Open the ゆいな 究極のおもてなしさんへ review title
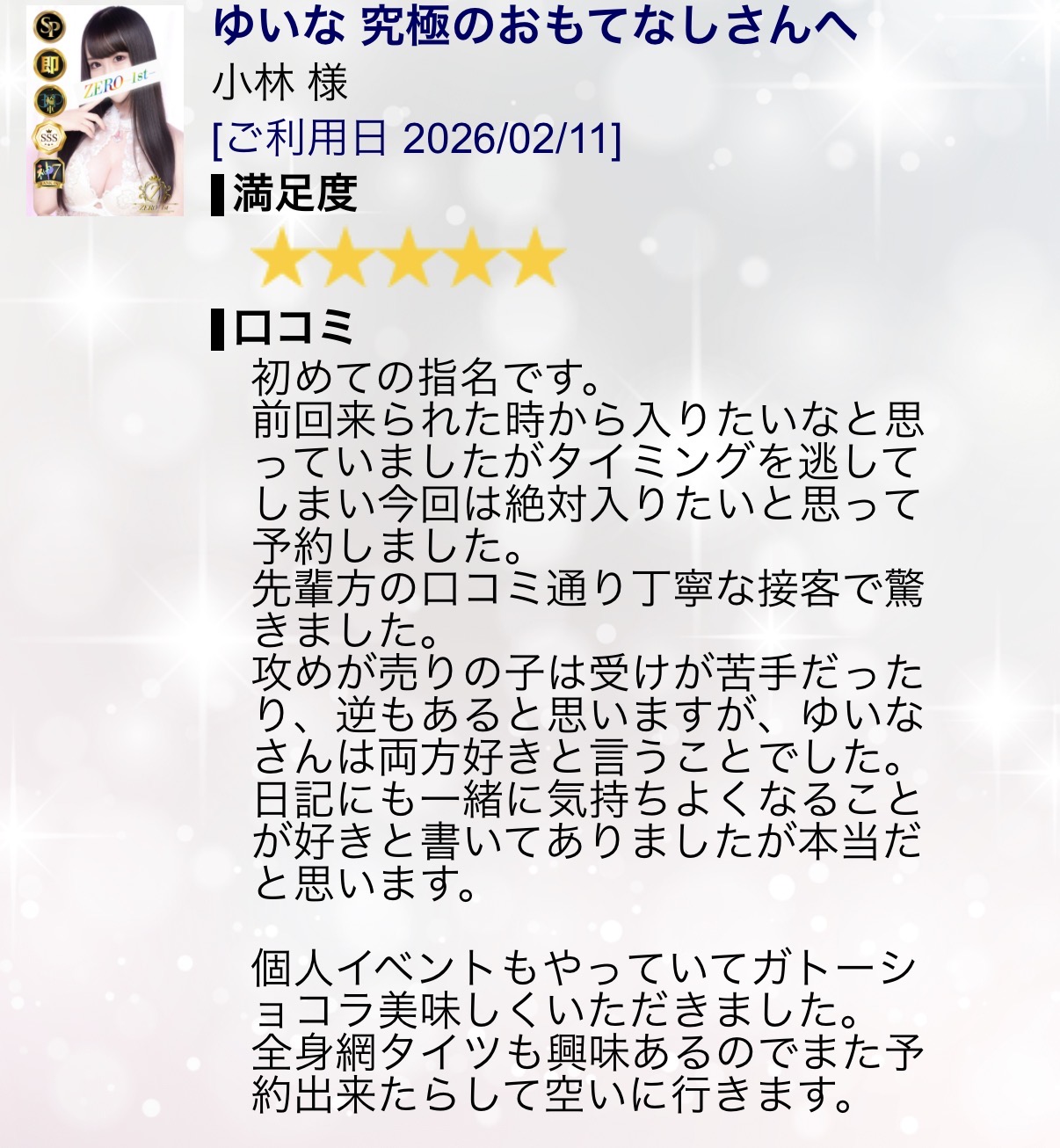Screen dimensions: 1060x1148 pos(534,25)
